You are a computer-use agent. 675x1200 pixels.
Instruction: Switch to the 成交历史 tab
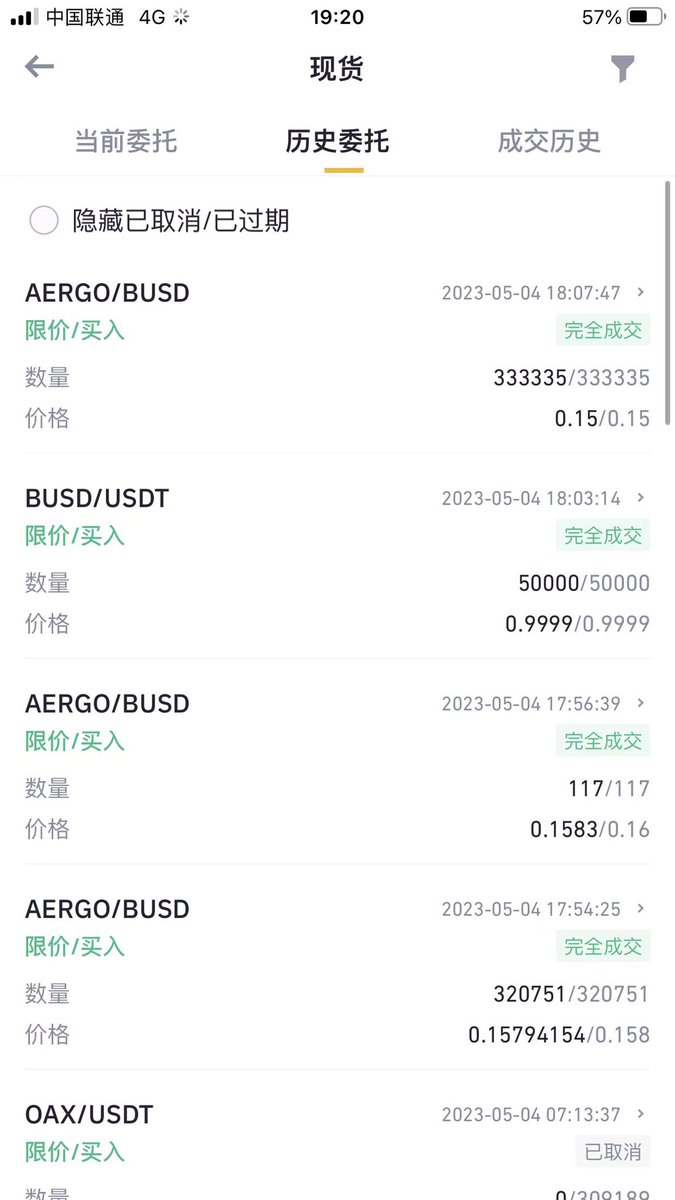[x=549, y=141]
